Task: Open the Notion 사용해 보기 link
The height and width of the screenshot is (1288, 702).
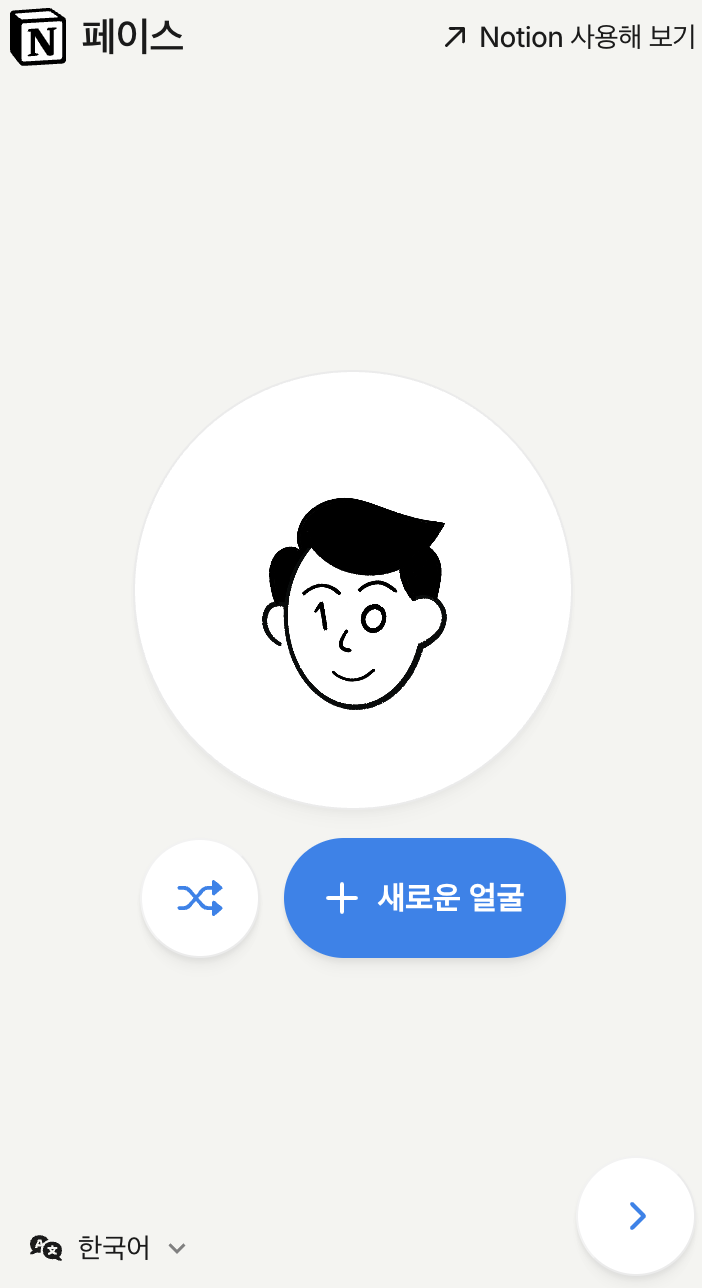Action: (x=569, y=37)
